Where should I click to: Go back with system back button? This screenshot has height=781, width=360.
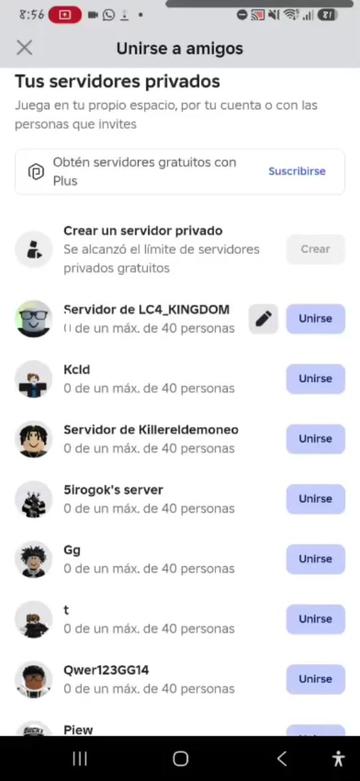[x=282, y=759]
